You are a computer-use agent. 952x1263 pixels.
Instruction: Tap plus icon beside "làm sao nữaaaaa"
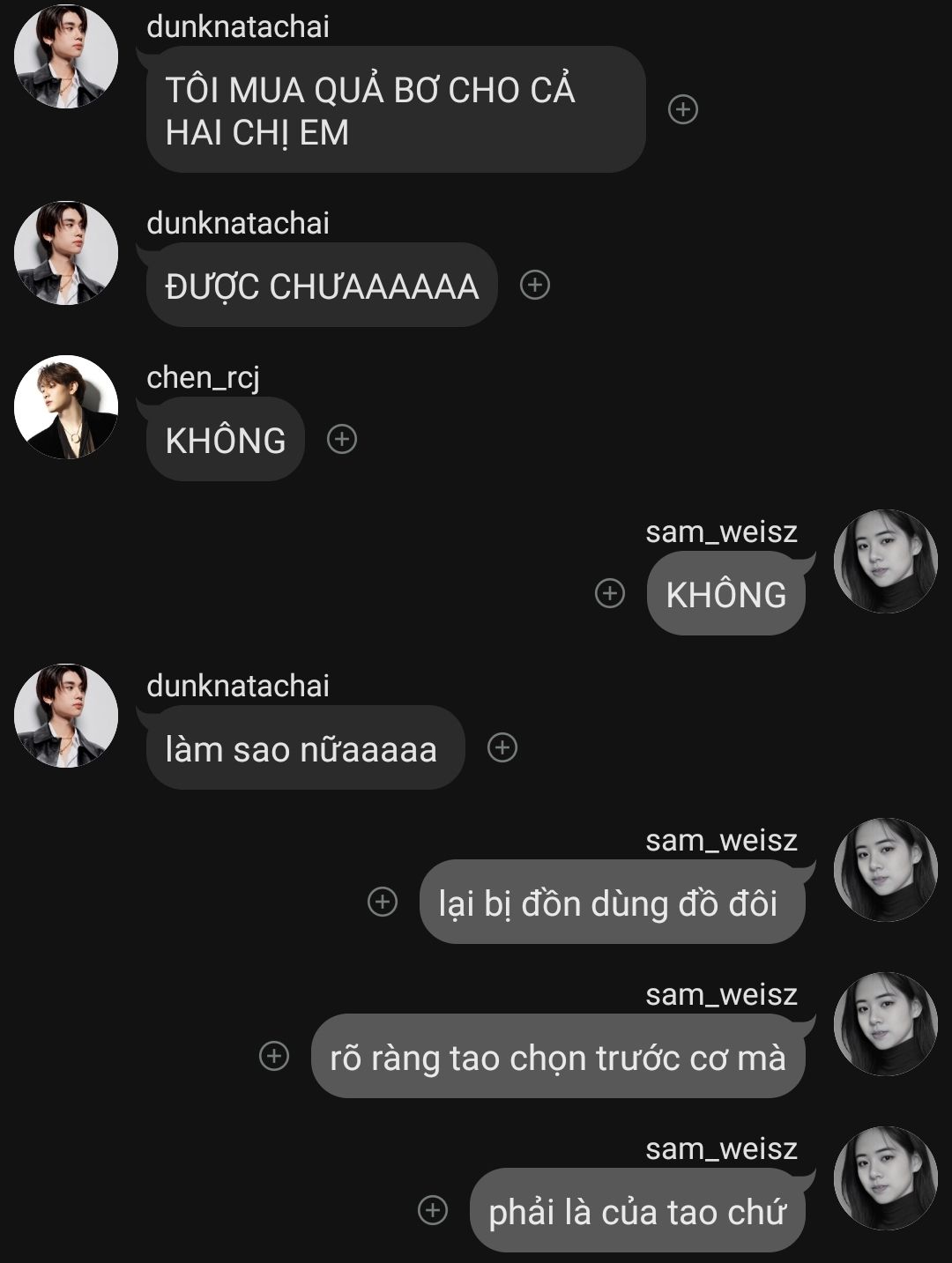(x=502, y=747)
